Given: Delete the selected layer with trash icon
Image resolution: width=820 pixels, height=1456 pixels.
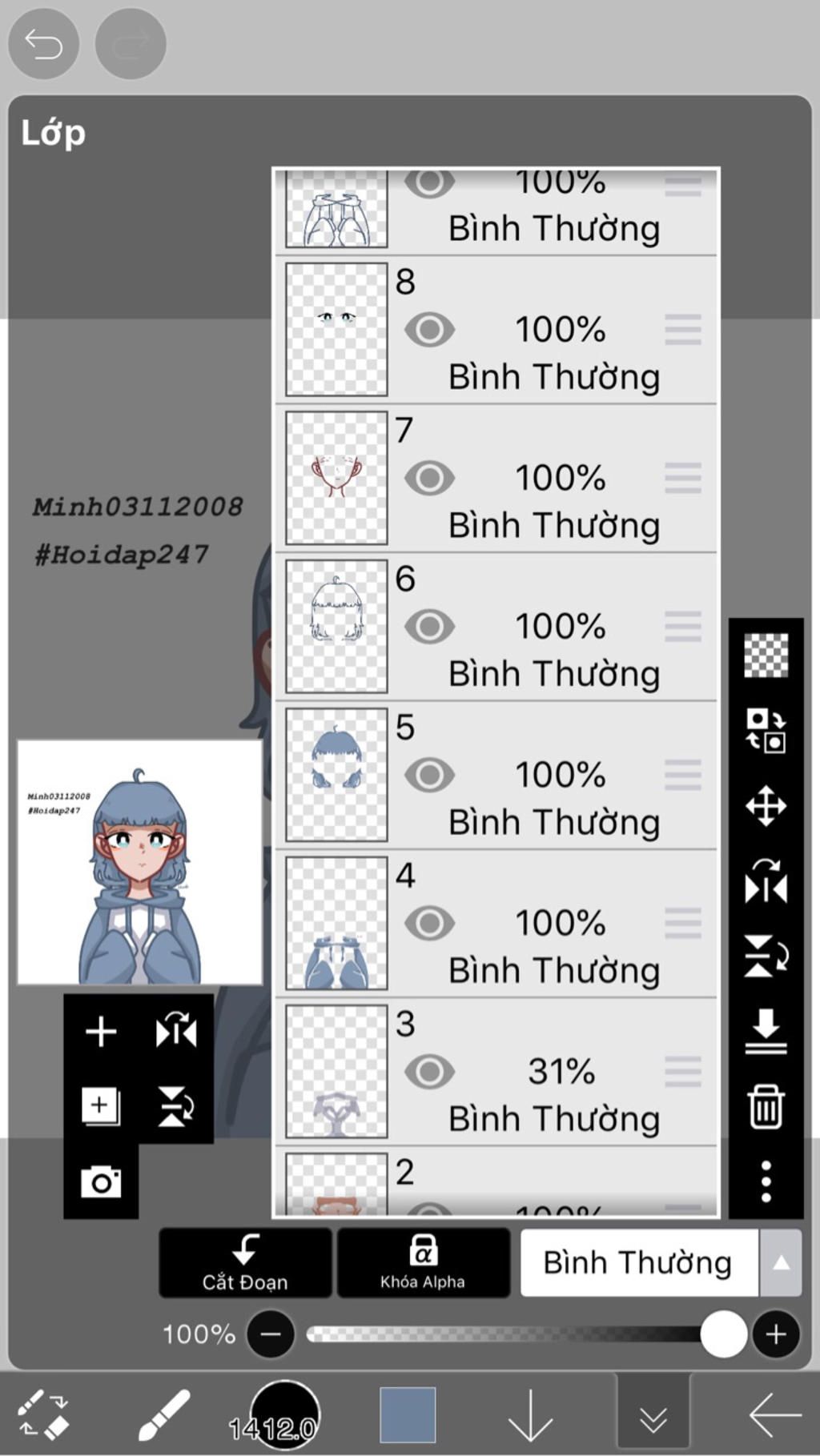Looking at the screenshot, I should click(x=766, y=1107).
